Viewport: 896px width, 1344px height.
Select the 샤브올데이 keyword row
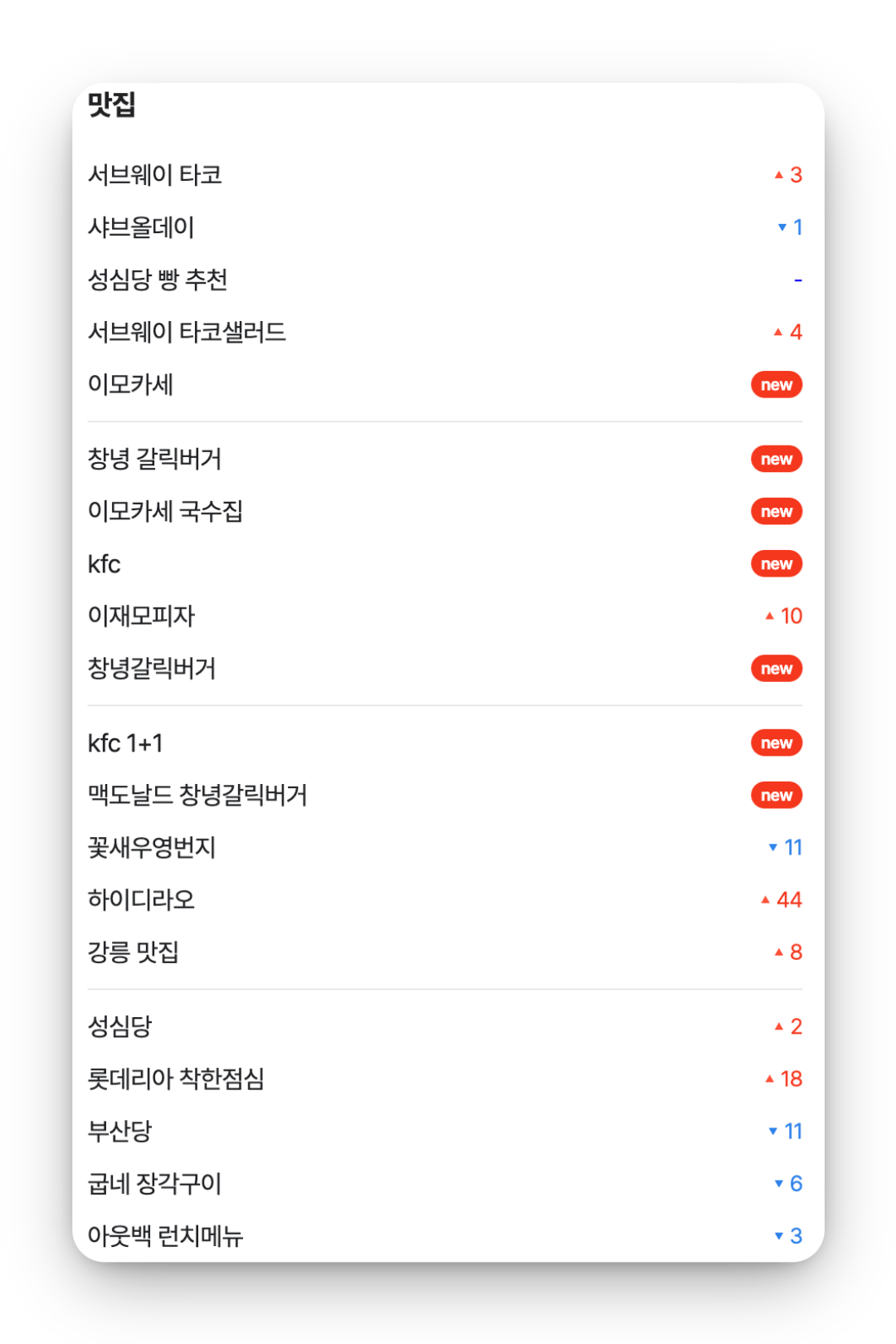(x=141, y=227)
